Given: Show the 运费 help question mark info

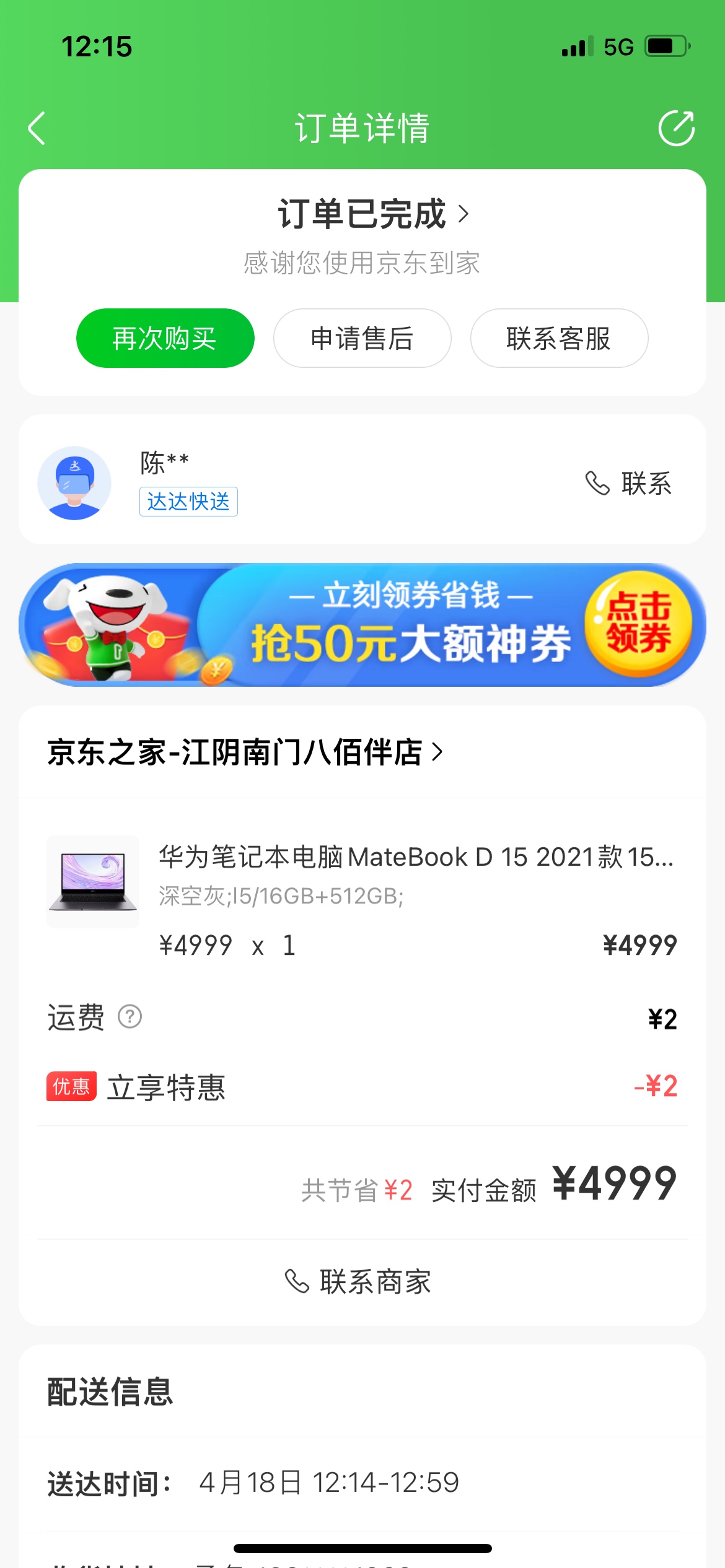Looking at the screenshot, I should (x=130, y=1017).
